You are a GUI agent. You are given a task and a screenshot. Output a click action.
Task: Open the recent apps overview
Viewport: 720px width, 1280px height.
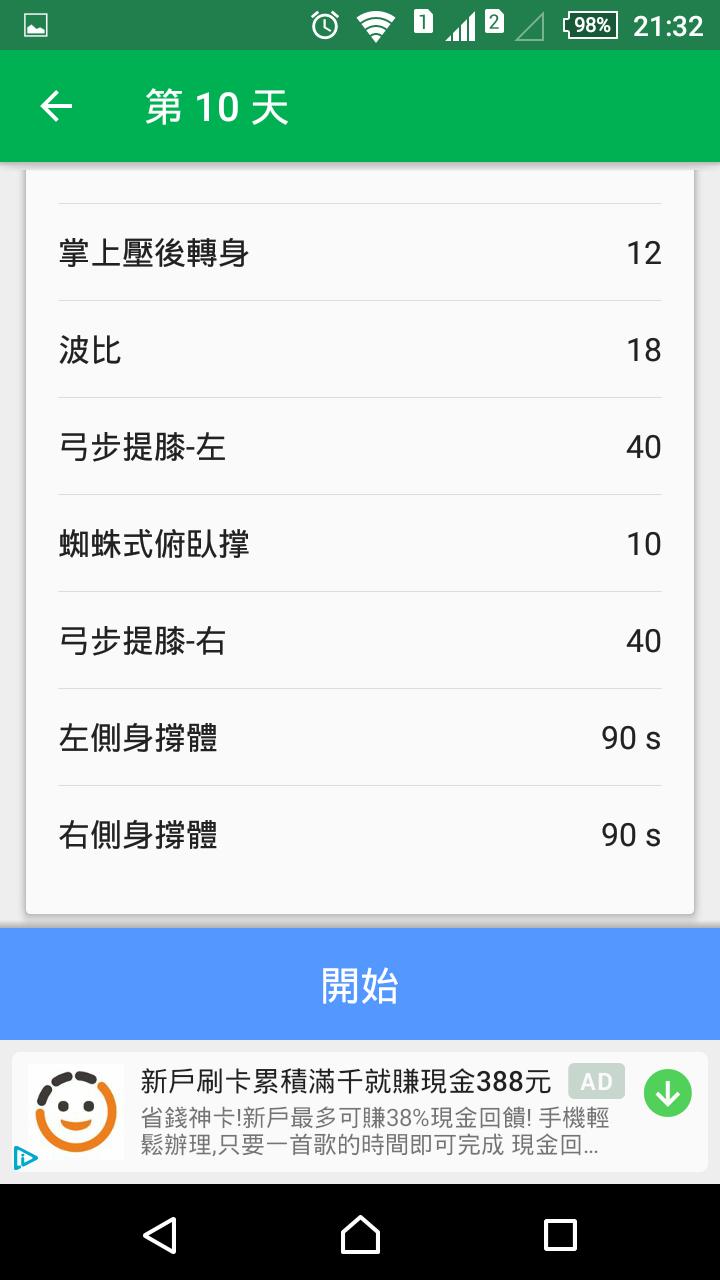560,1235
